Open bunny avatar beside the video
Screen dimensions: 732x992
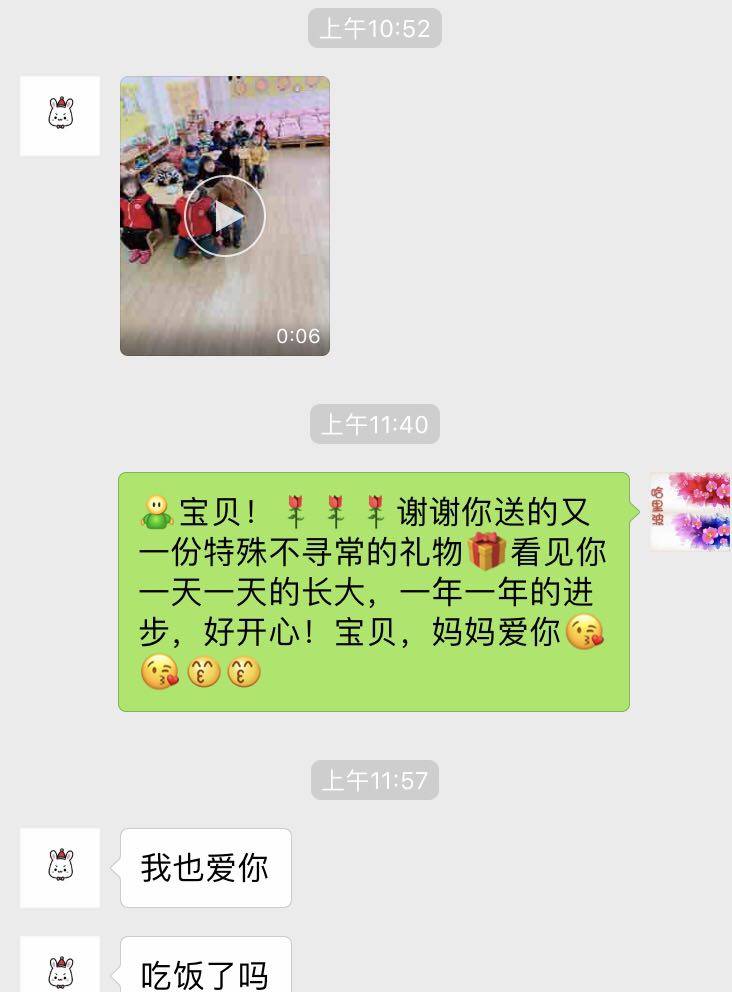(x=60, y=116)
